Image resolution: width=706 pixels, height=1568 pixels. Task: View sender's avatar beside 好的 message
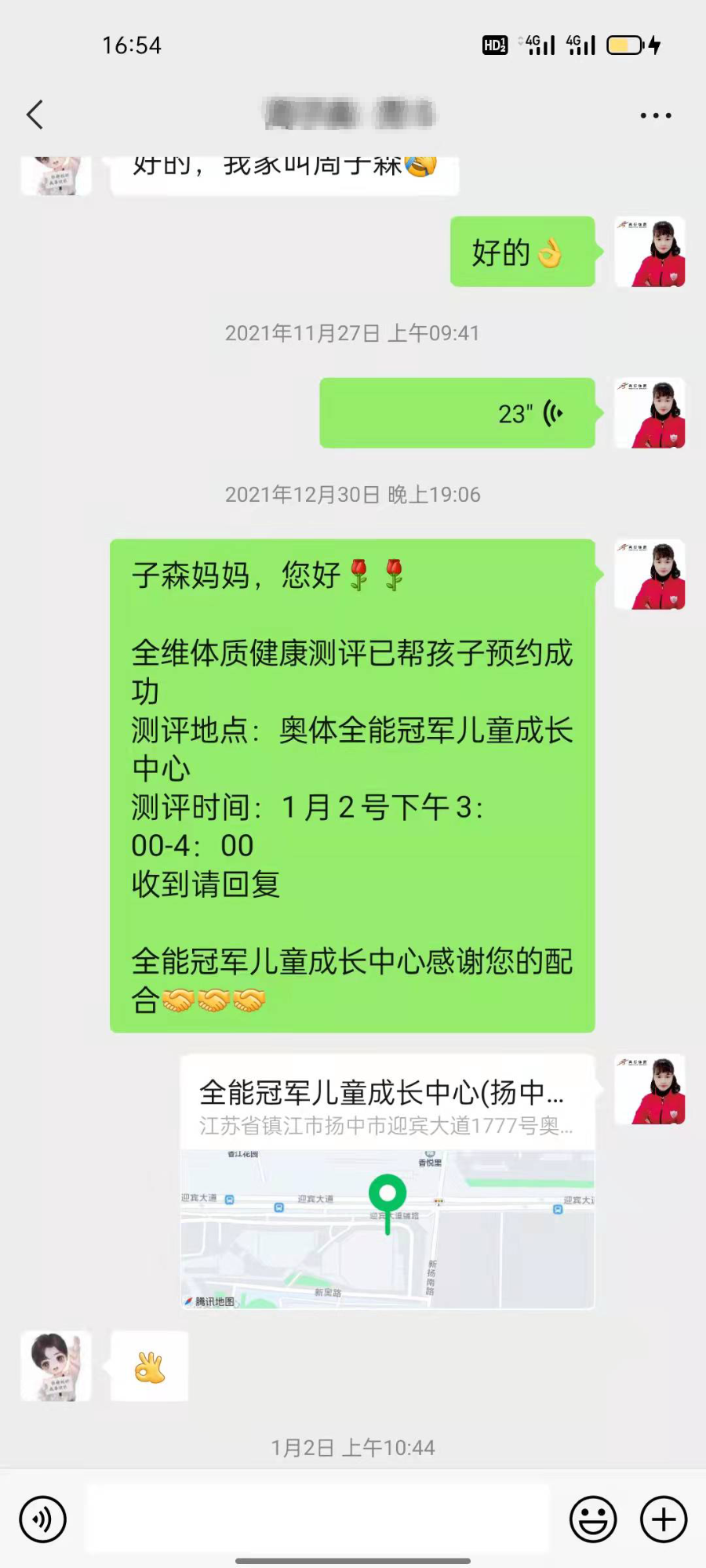click(650, 252)
